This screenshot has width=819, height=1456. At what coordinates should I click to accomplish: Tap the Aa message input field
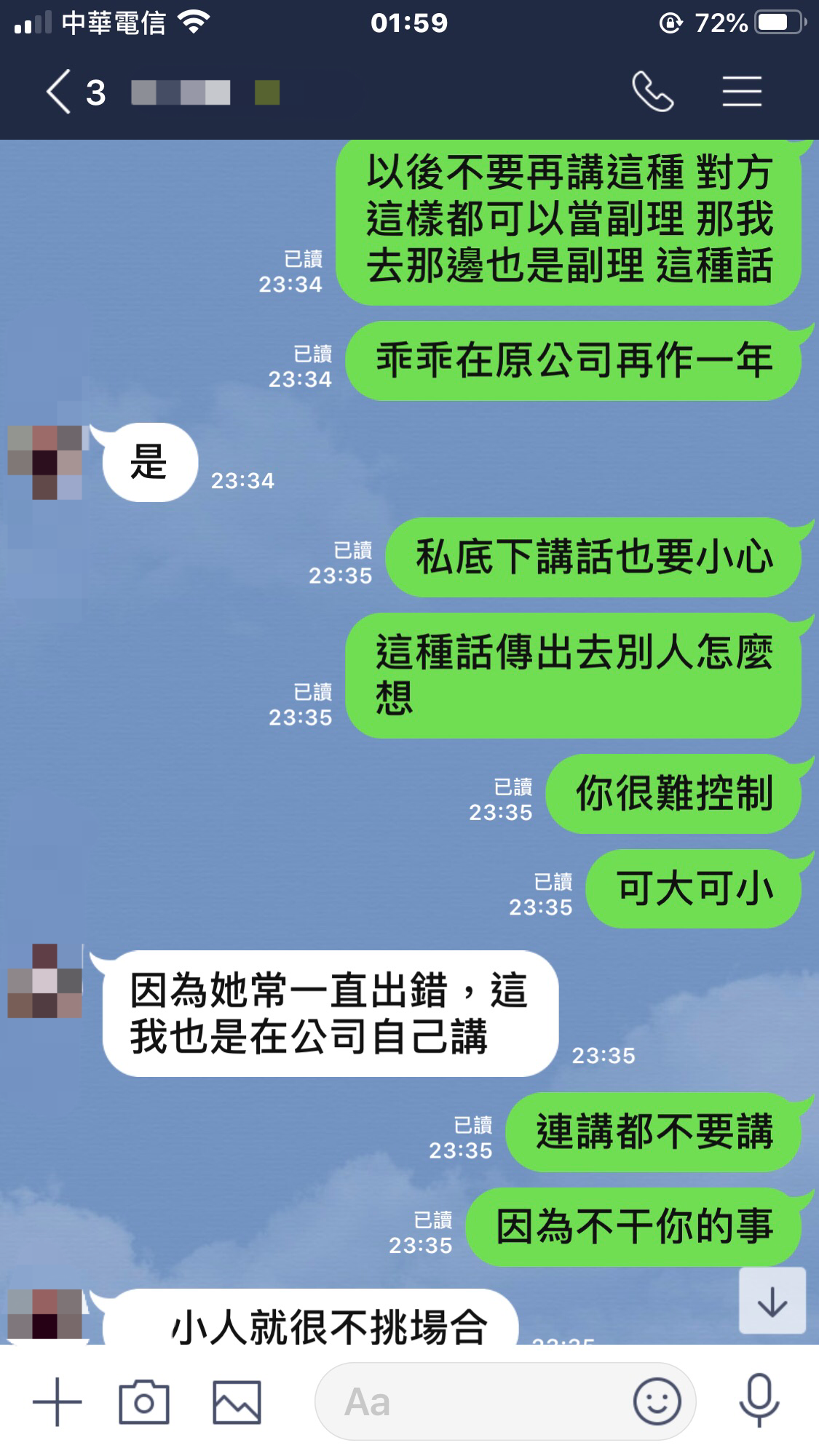click(x=473, y=1401)
